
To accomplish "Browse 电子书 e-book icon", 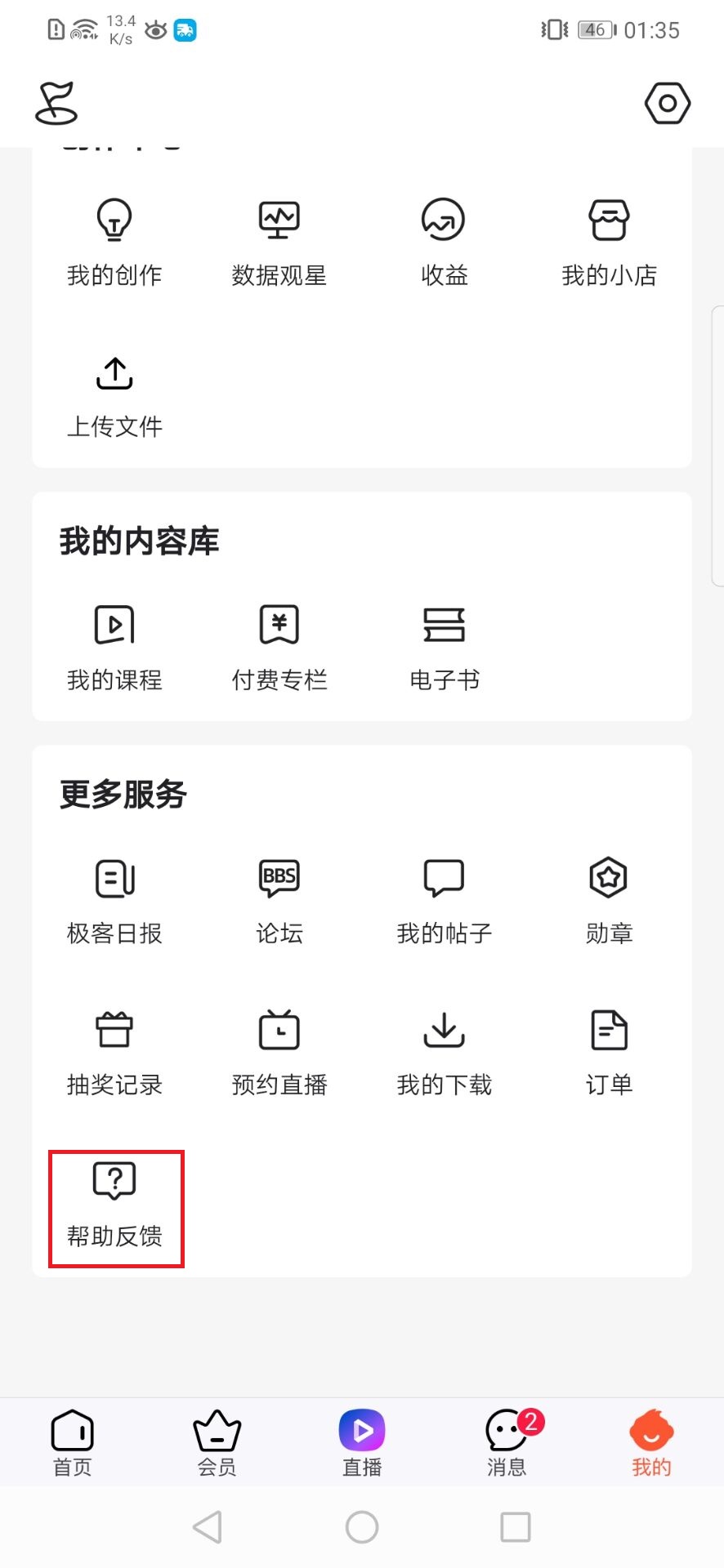I will point(444,645).
